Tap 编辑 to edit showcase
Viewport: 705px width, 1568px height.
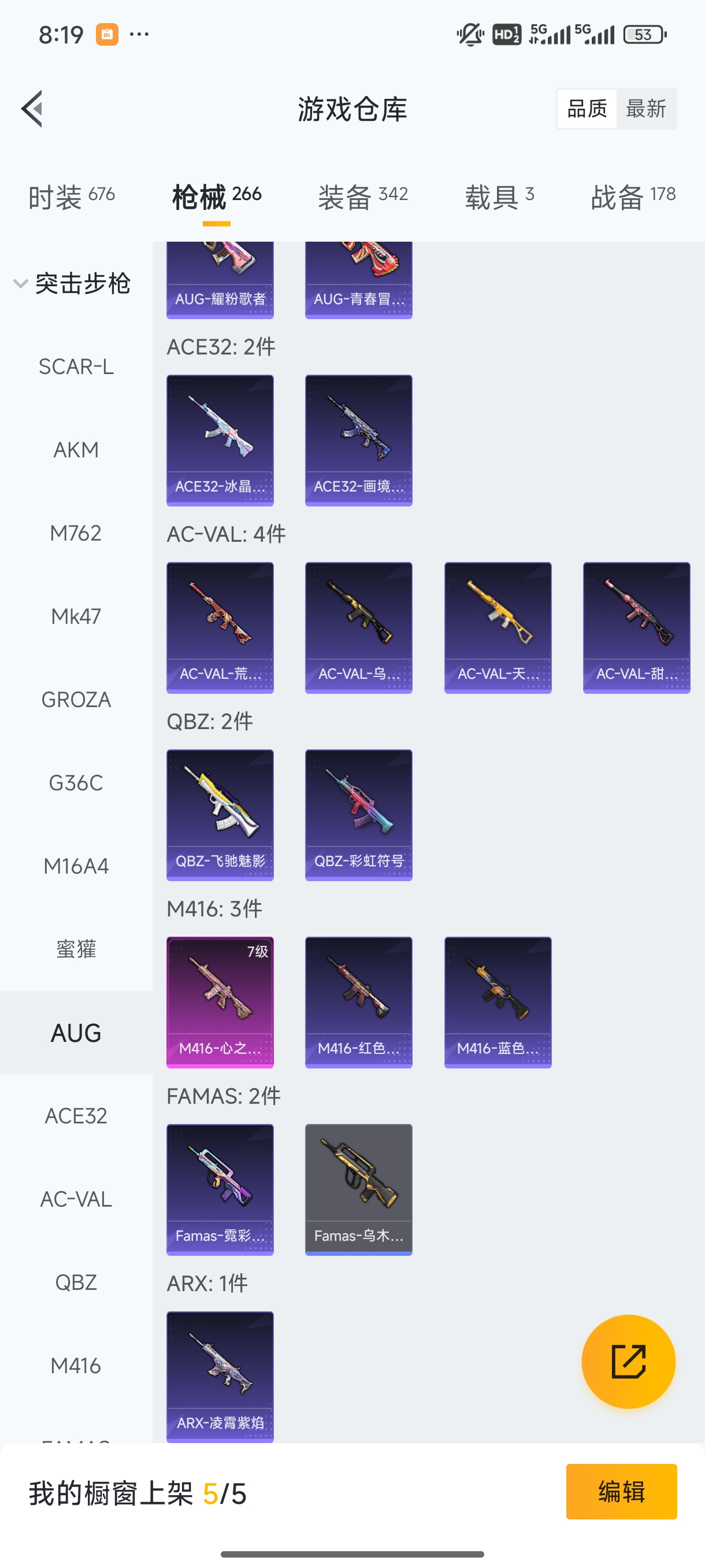point(621,1492)
